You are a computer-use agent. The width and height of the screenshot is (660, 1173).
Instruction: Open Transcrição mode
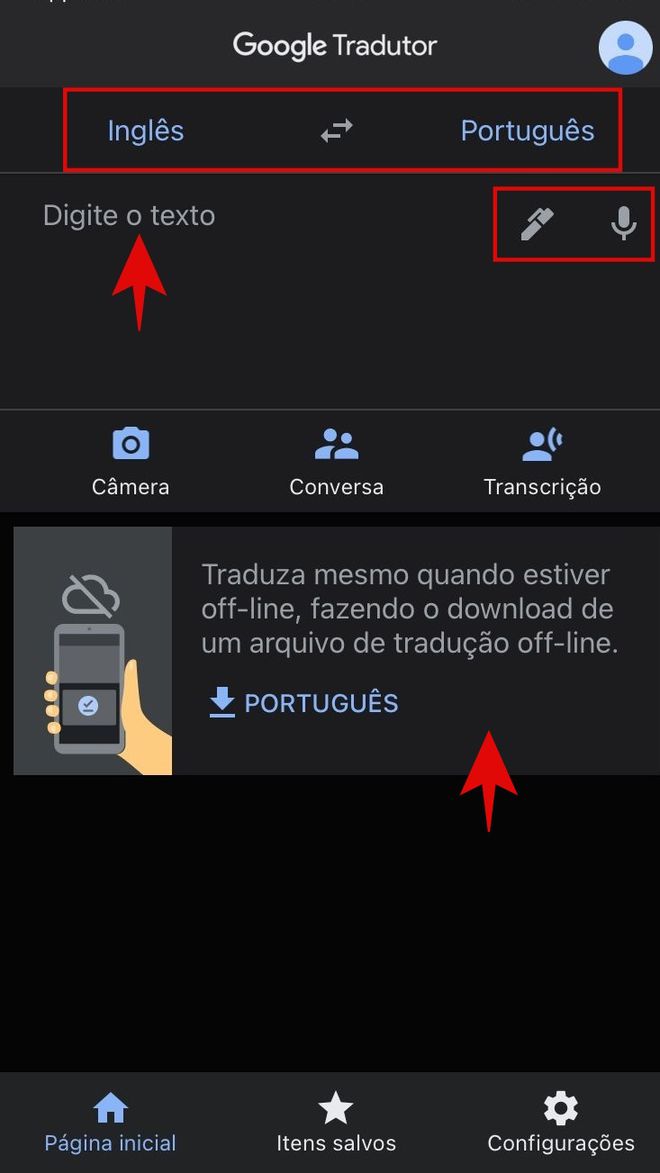pos(542,461)
